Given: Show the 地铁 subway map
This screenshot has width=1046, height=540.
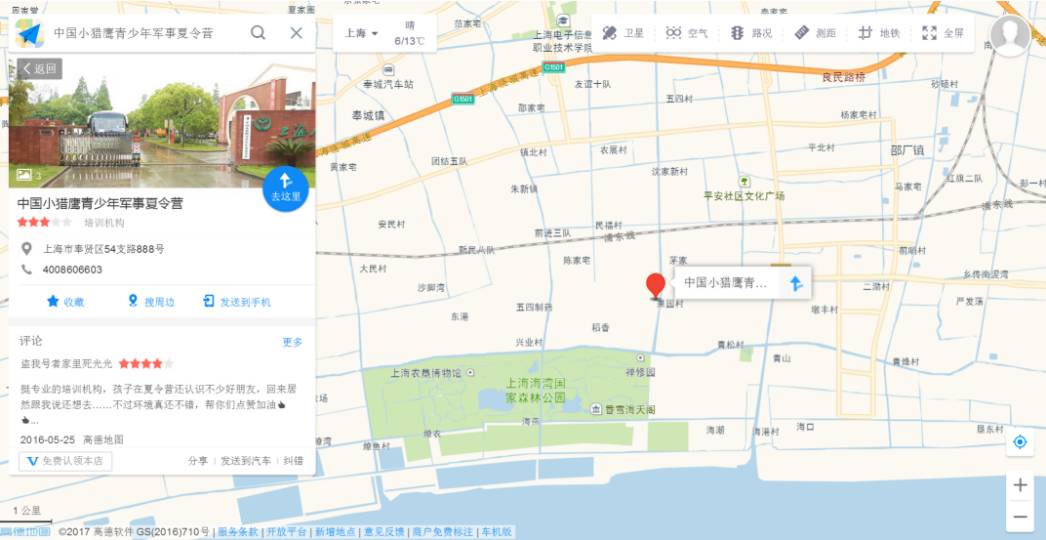Looking at the screenshot, I should 879,33.
